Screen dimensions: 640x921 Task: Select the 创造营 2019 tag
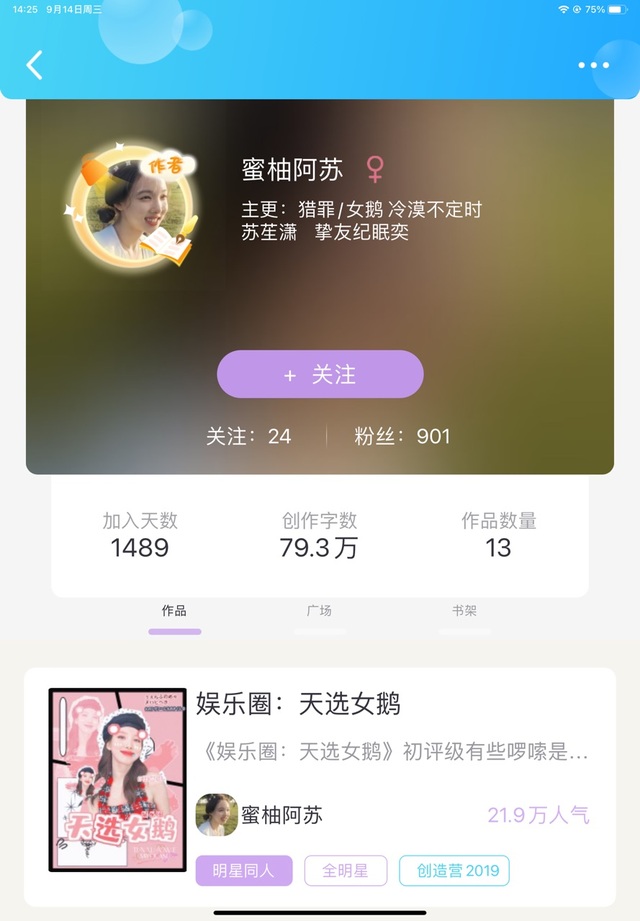tap(454, 871)
